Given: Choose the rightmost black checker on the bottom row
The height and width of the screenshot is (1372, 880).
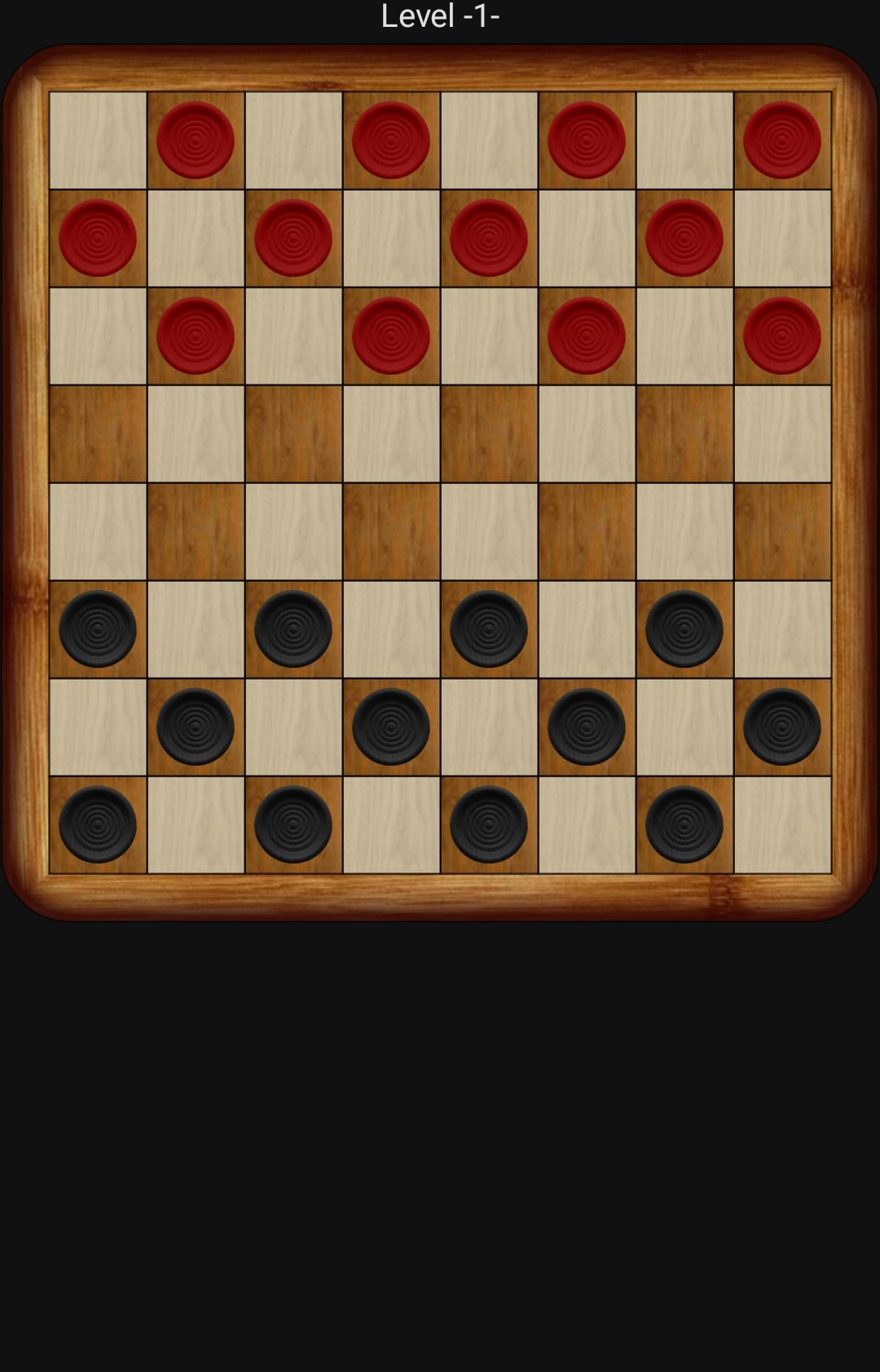Looking at the screenshot, I should click(684, 823).
